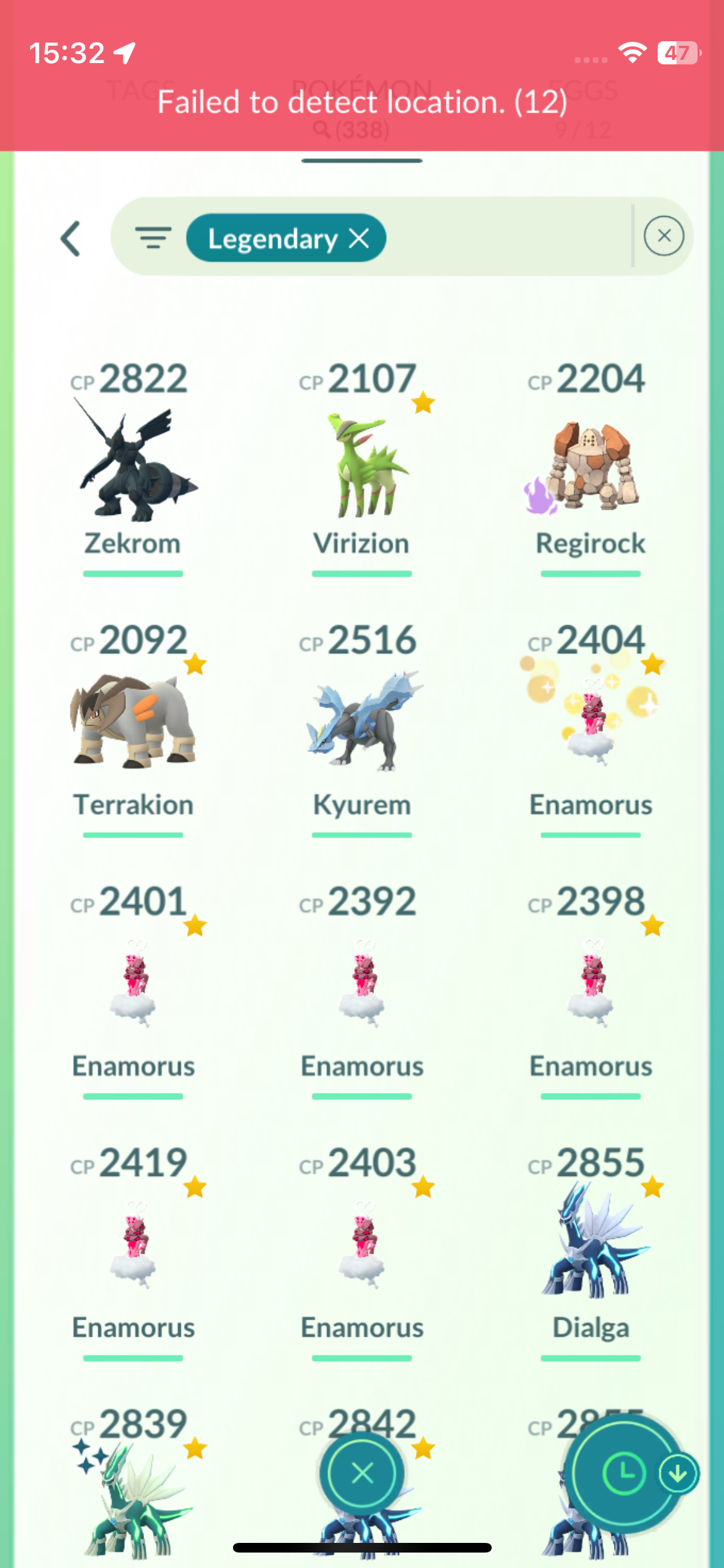Remove the Legendary filter chip
Viewport: 724px width, 1568px height.
point(359,239)
